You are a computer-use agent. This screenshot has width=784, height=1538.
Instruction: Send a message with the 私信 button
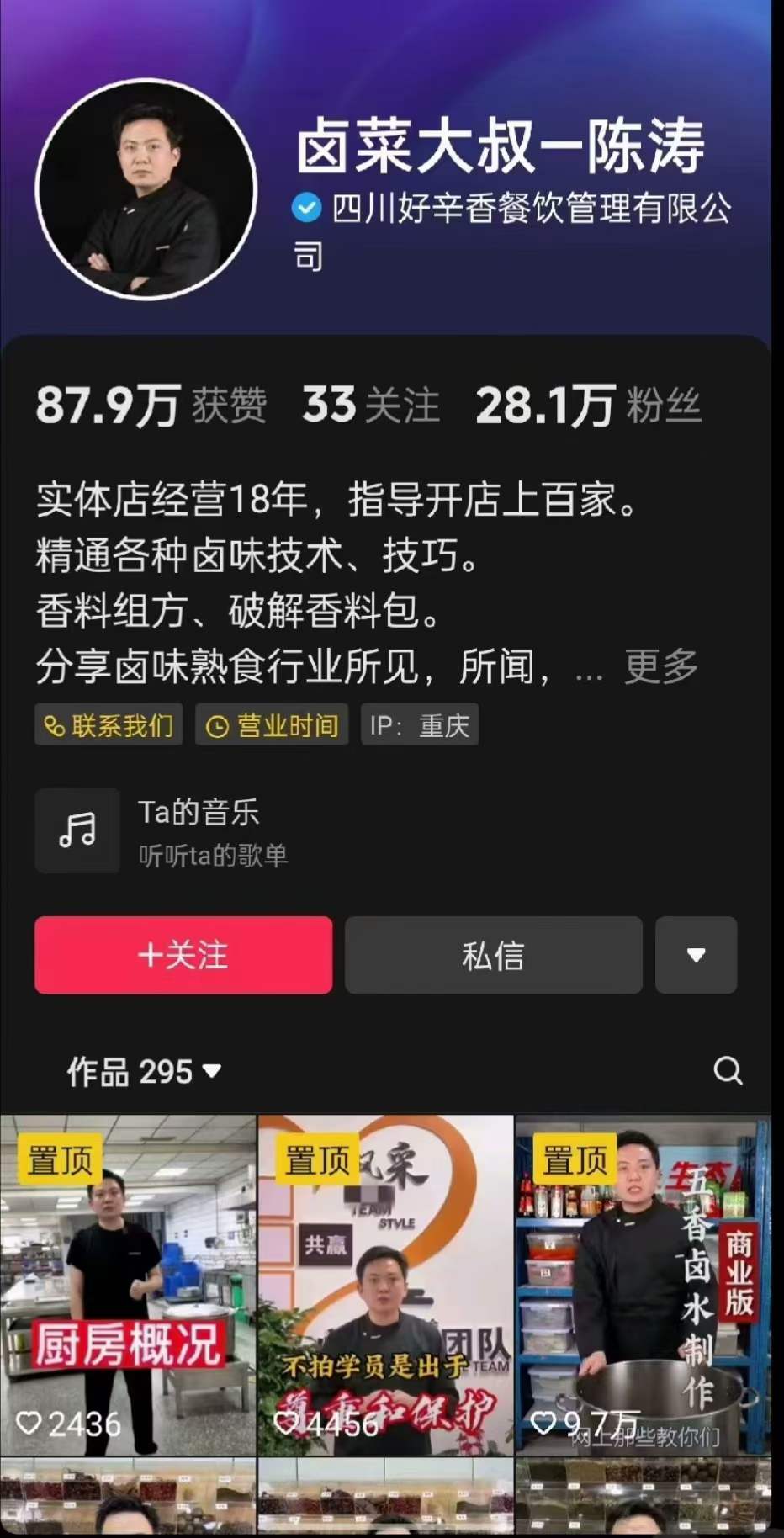pos(493,955)
